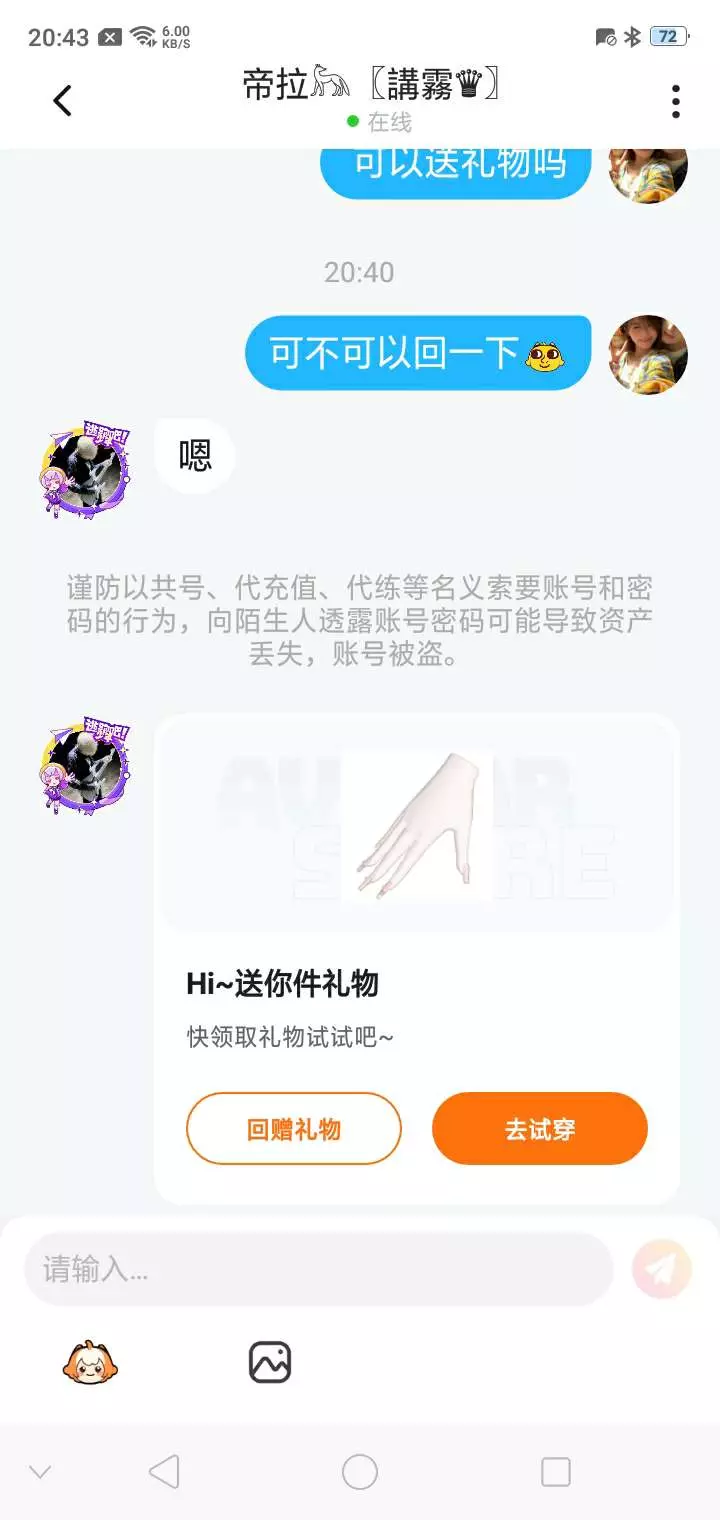
Task: Tap 回赠礼物 to send a gift back
Action: point(294,1129)
